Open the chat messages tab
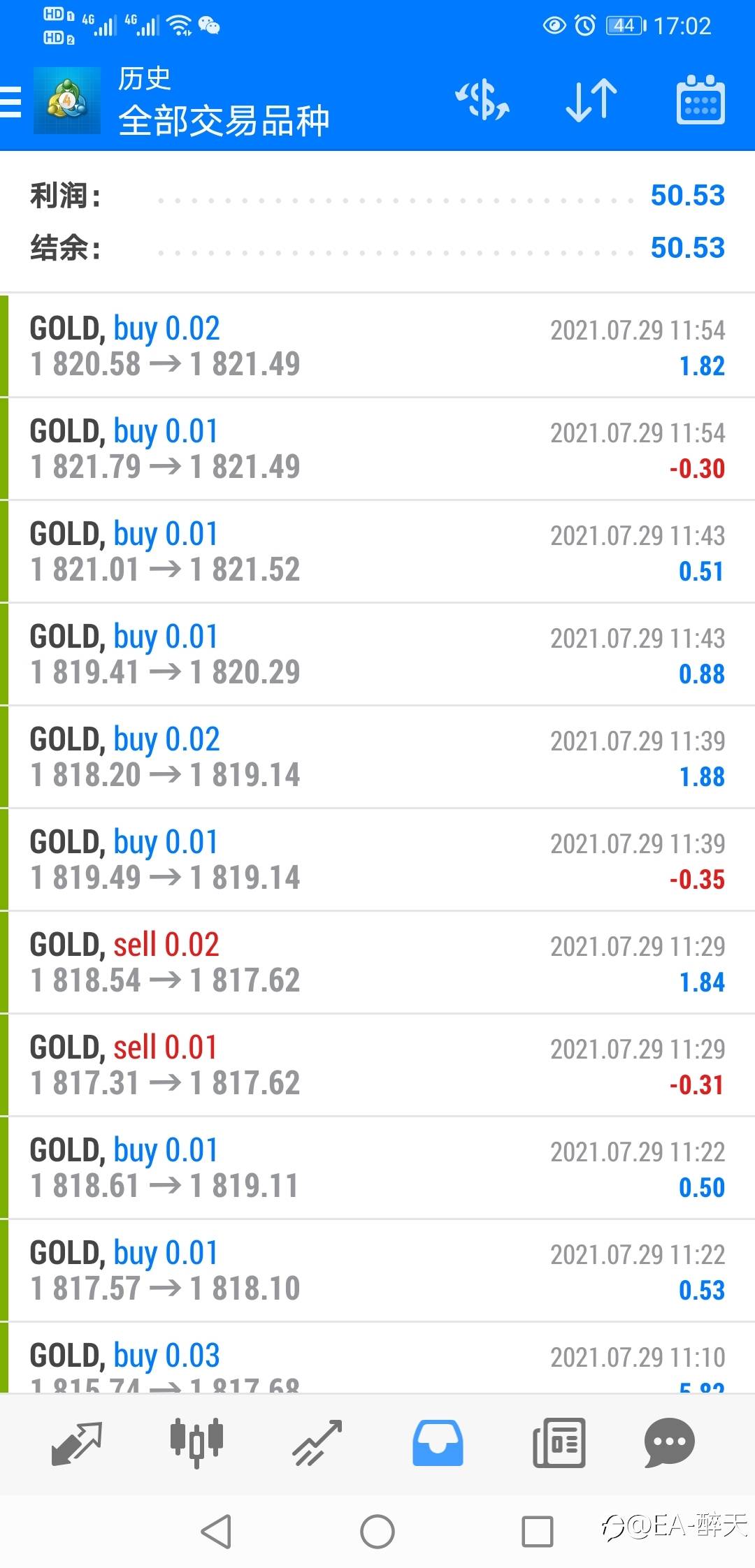 (x=669, y=1442)
